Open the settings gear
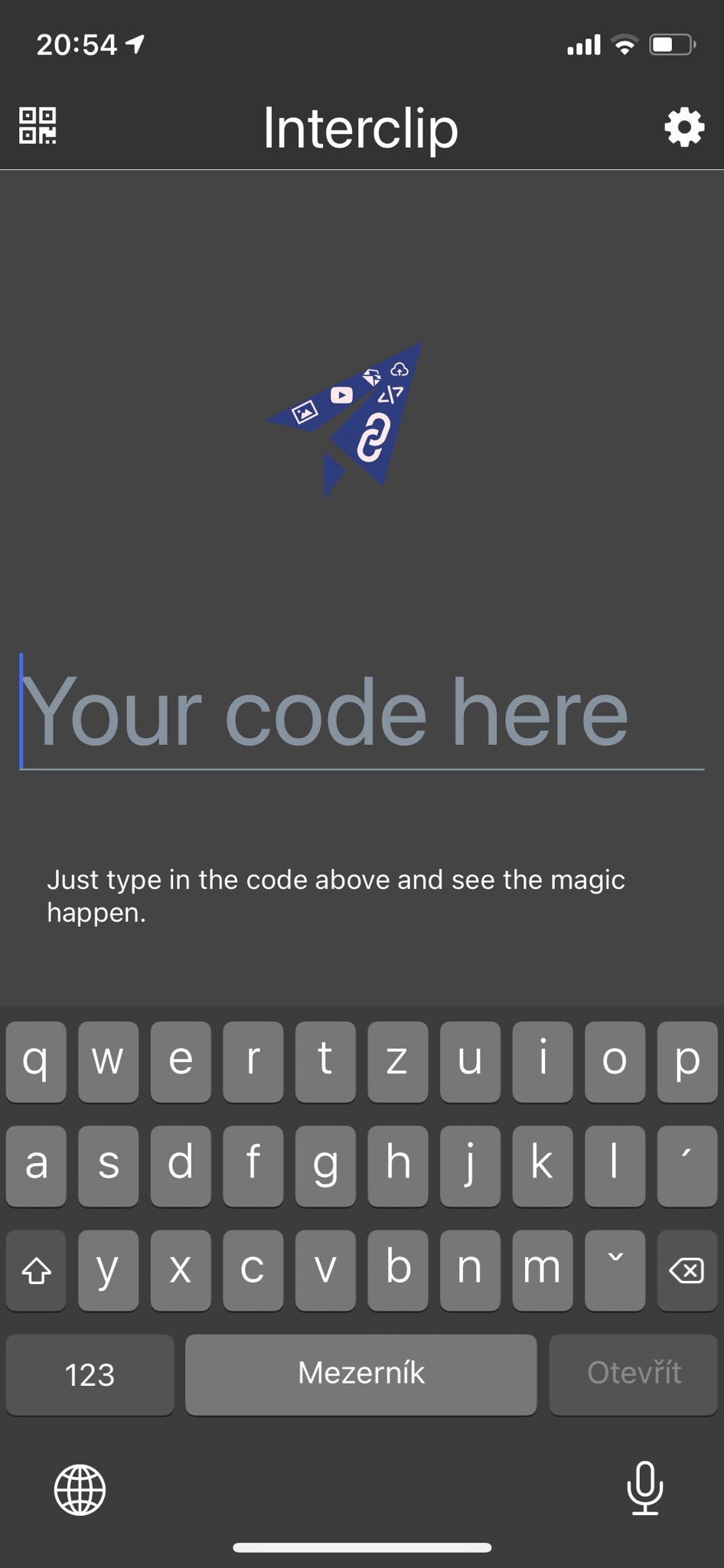Screen dimensions: 724x1568 pos(683,126)
